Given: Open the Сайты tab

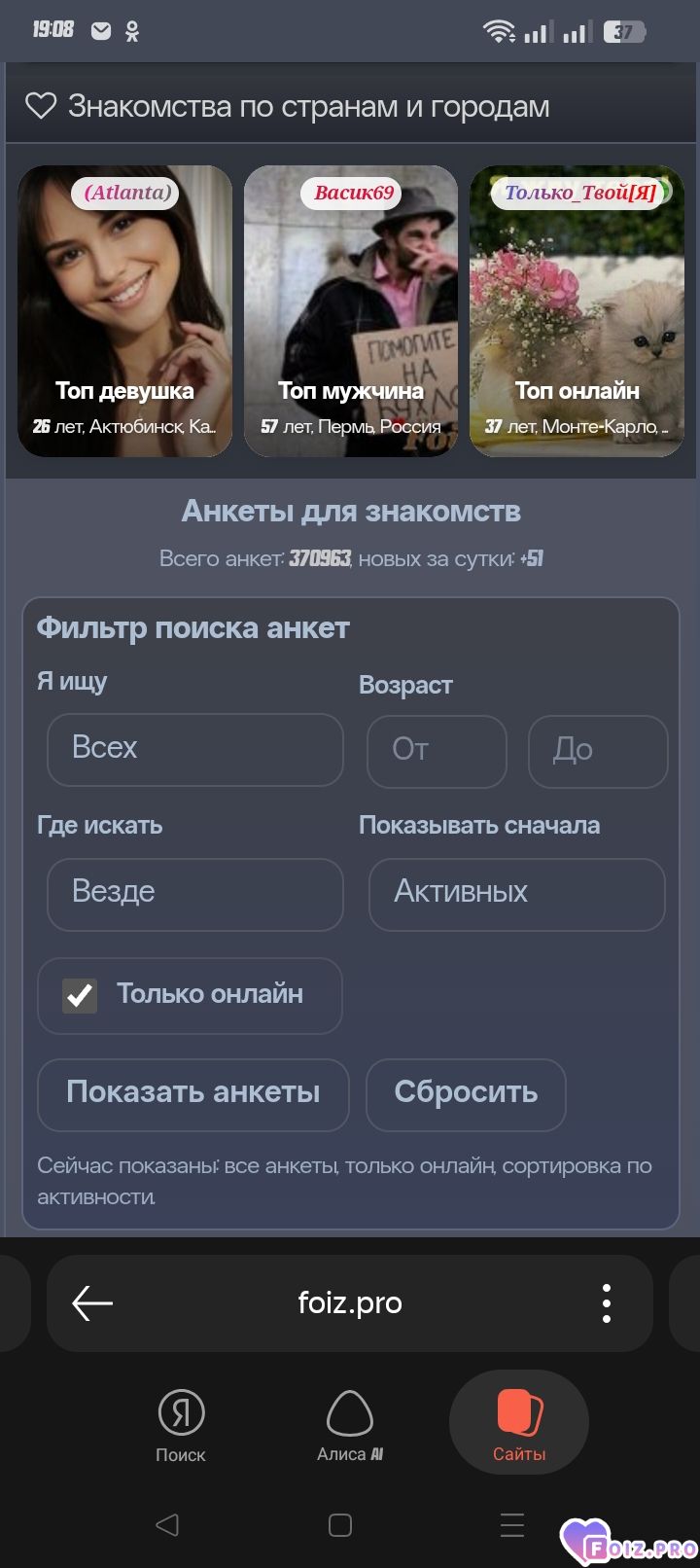Looking at the screenshot, I should (519, 1426).
